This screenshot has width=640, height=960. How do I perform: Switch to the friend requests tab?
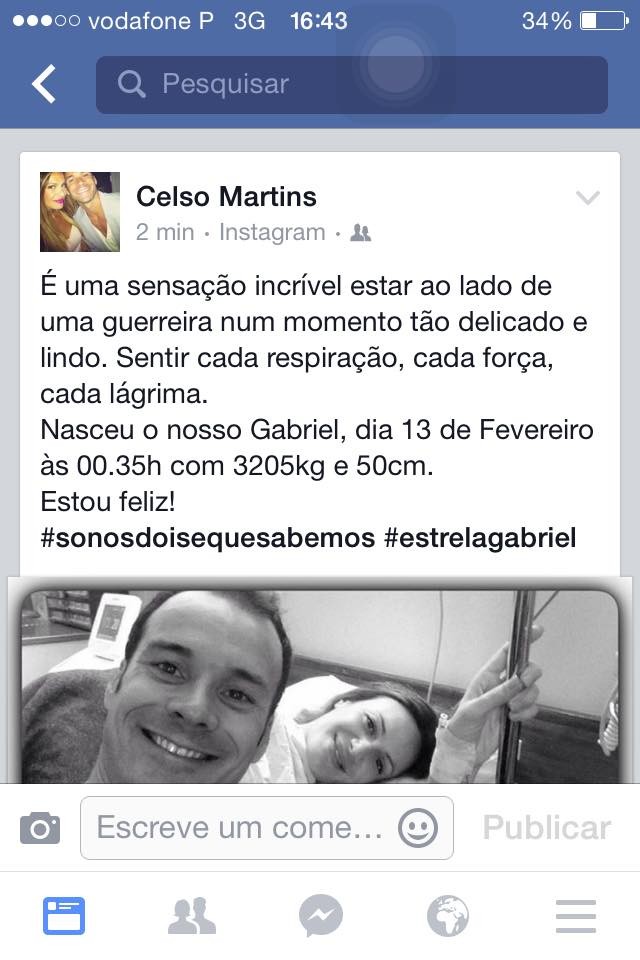click(192, 915)
